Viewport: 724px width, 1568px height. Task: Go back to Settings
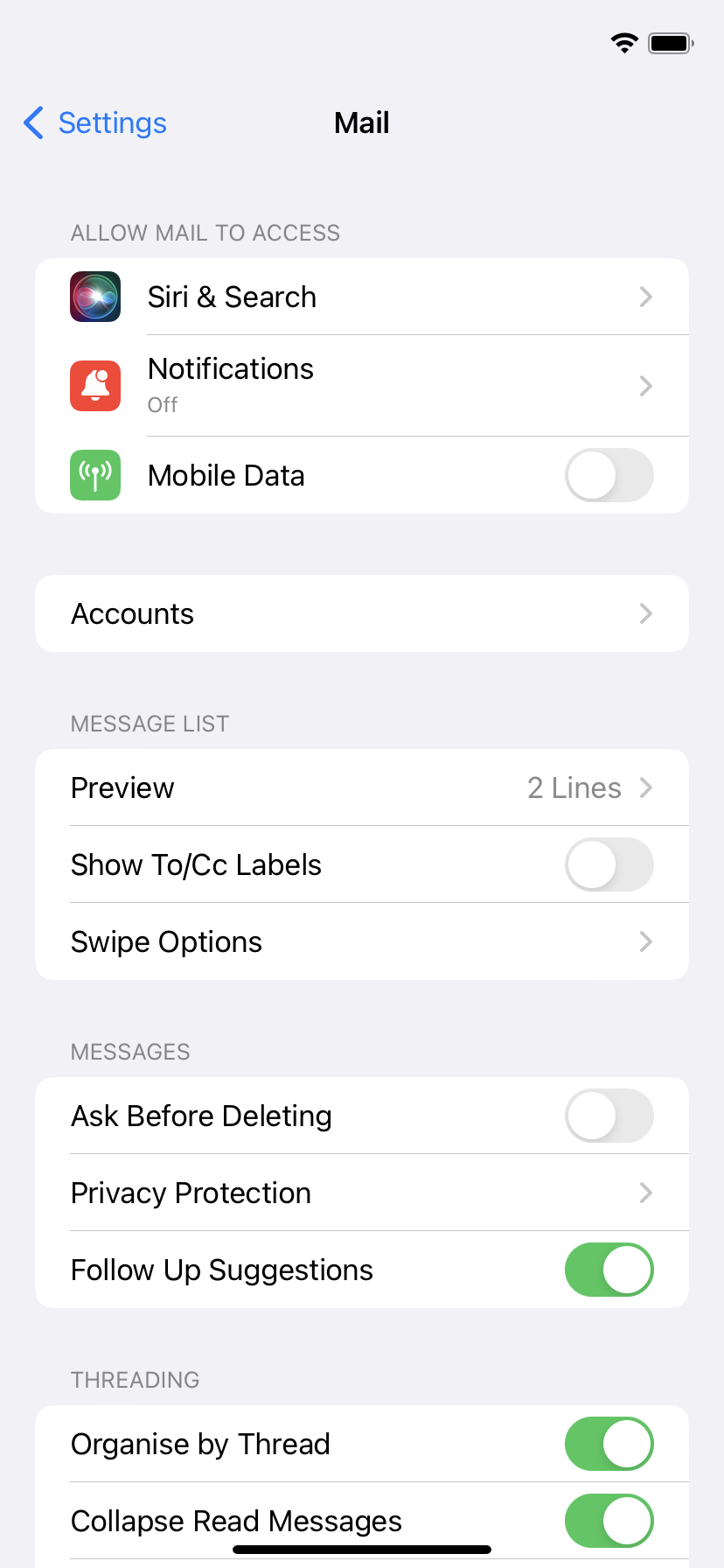94,122
